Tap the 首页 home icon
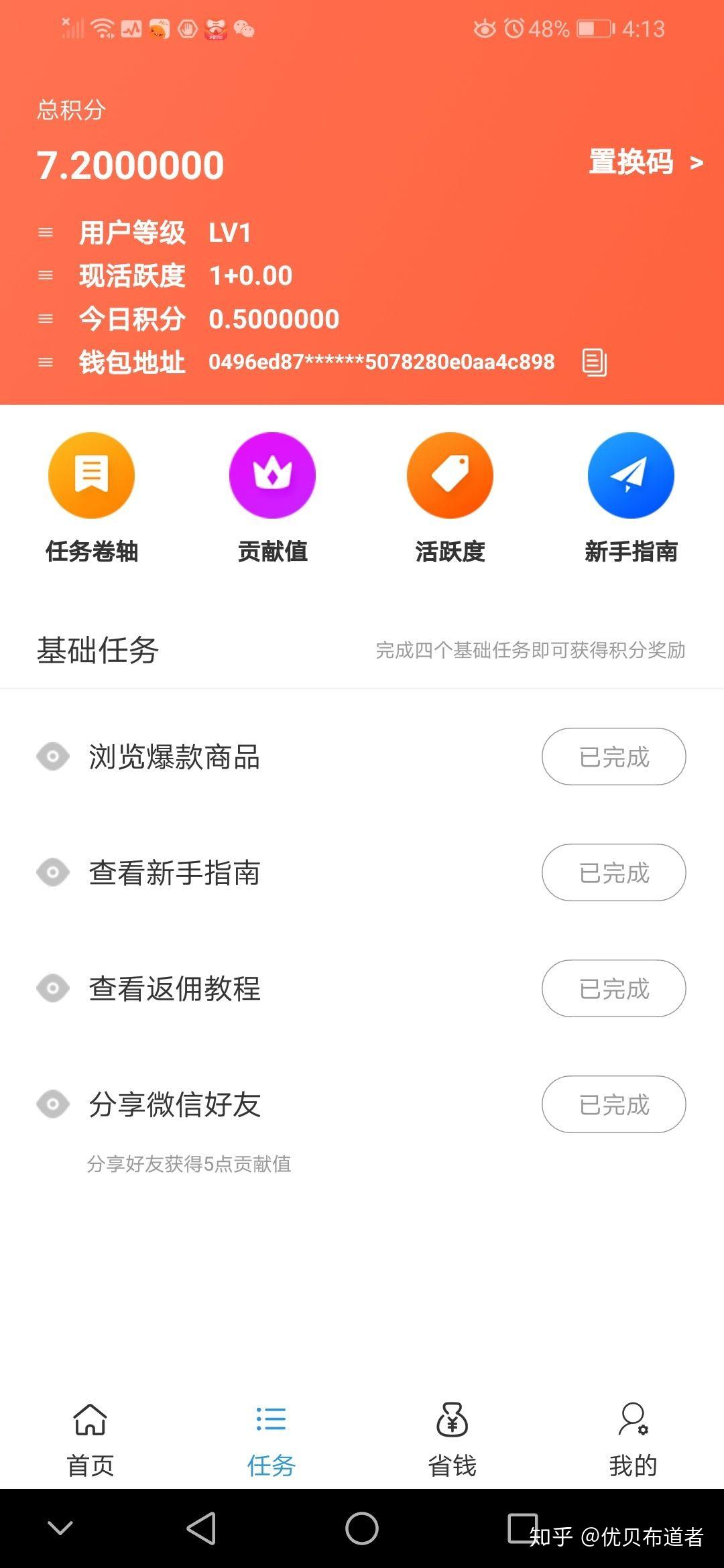This screenshot has height=1568, width=724. [90, 1417]
